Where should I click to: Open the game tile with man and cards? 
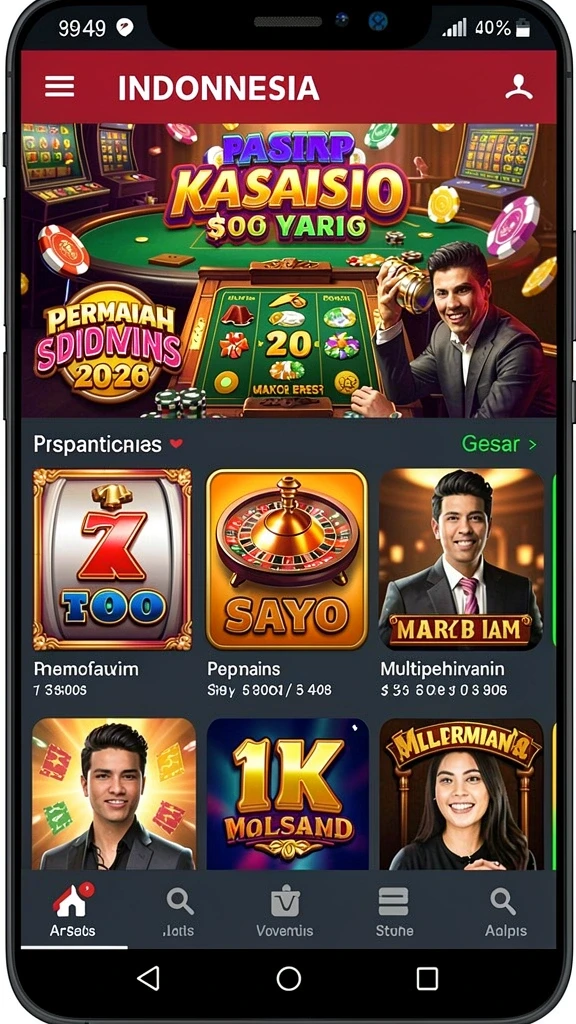pos(114,793)
